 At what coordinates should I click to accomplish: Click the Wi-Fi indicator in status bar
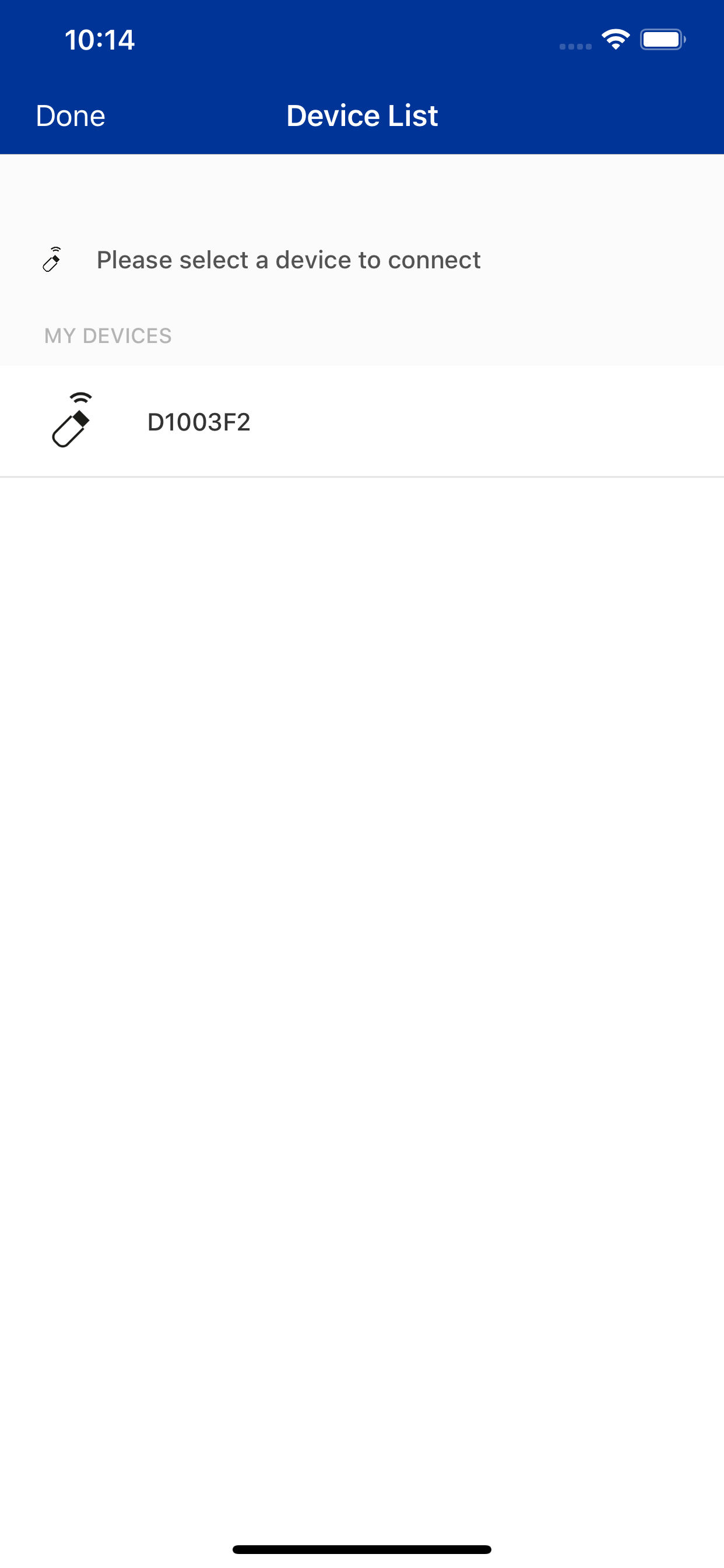coord(615,38)
